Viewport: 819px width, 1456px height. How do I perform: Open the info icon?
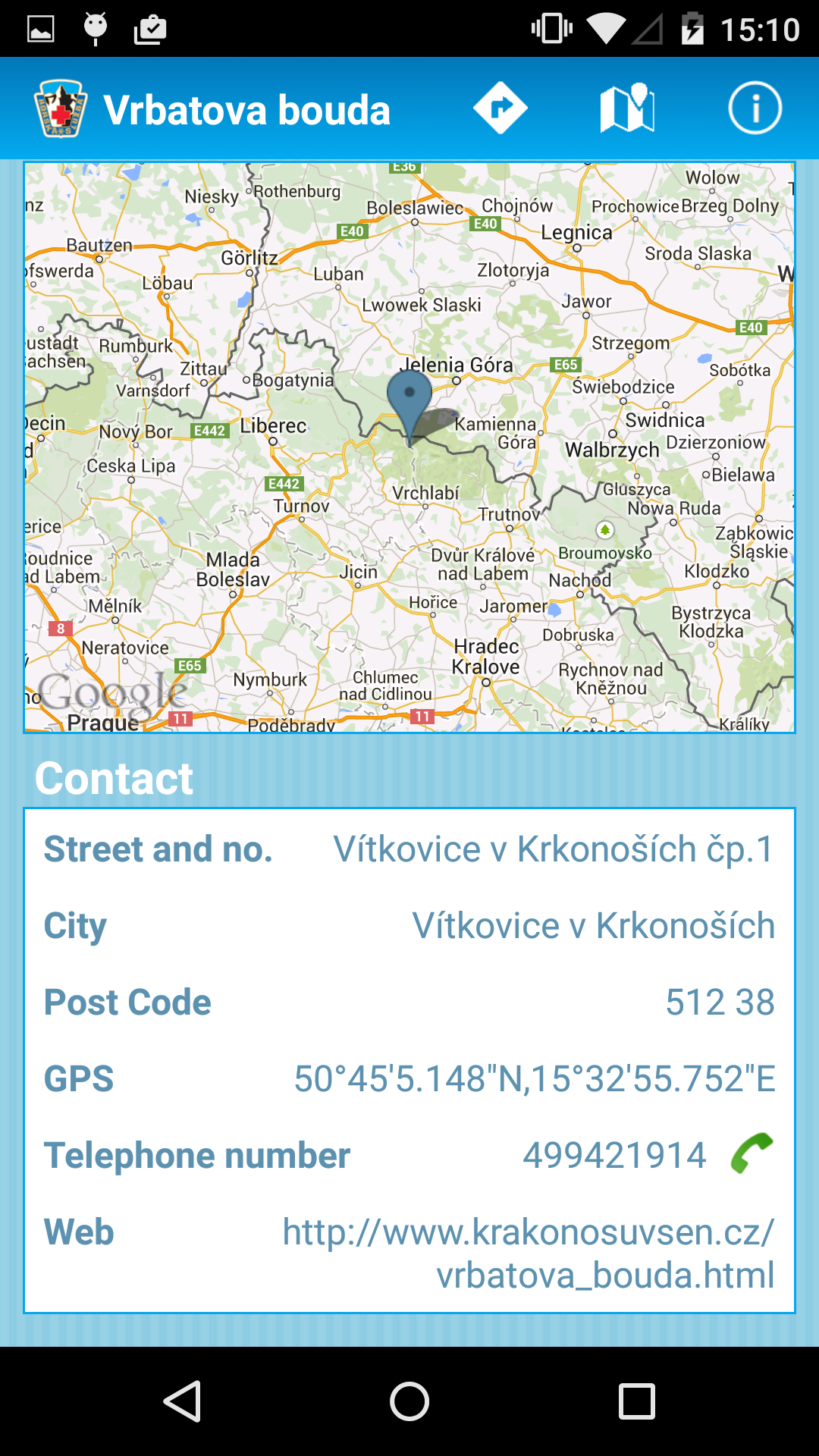click(x=755, y=108)
